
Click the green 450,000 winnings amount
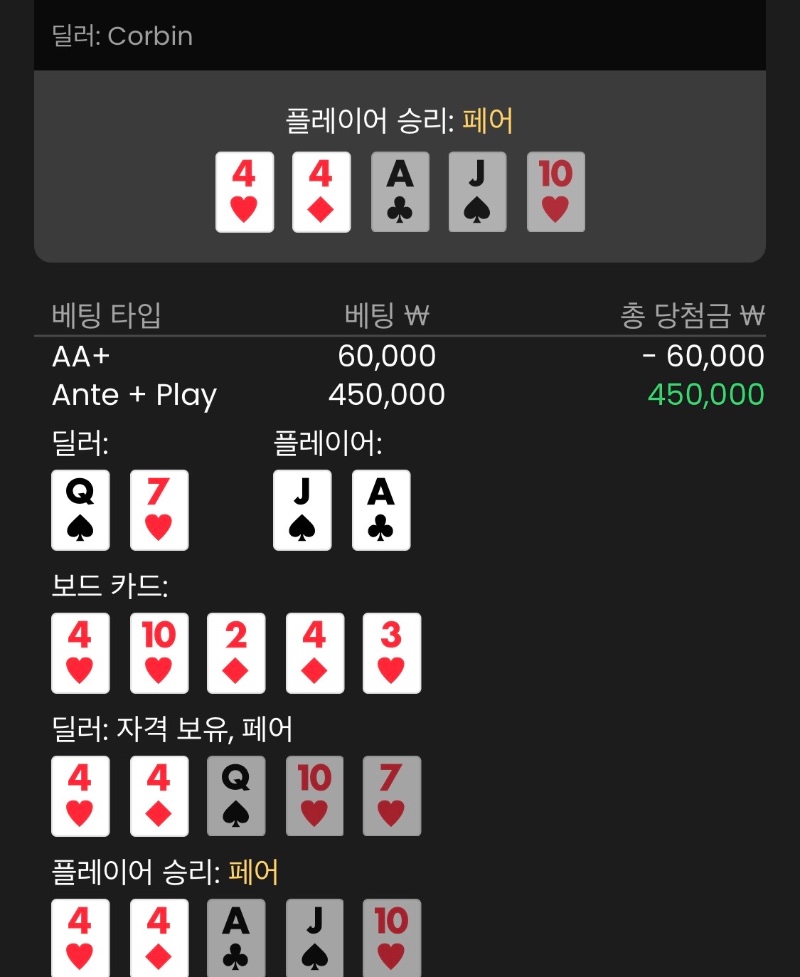tap(705, 394)
